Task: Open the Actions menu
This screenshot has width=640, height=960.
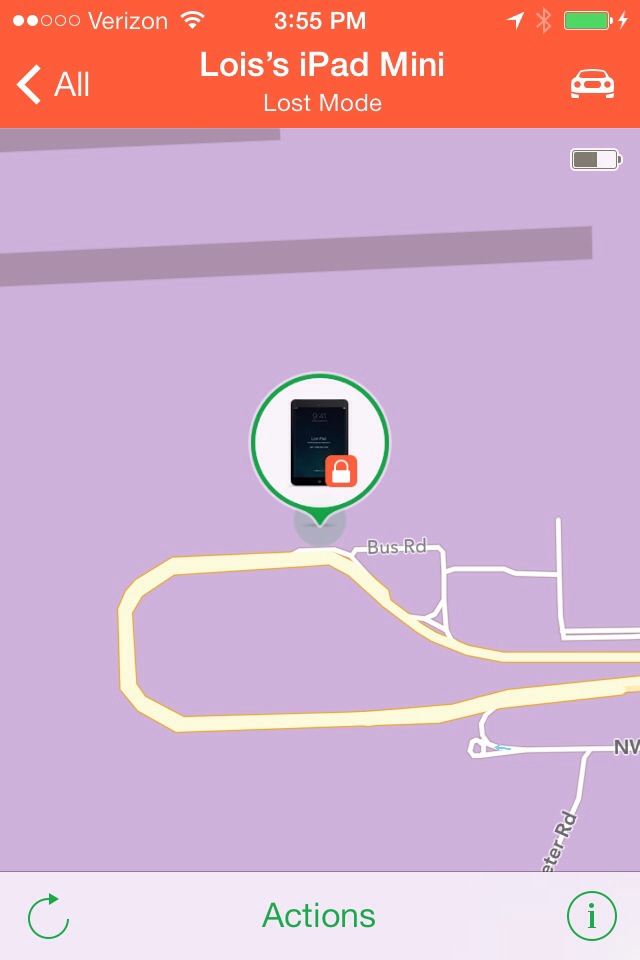Action: pos(319,916)
